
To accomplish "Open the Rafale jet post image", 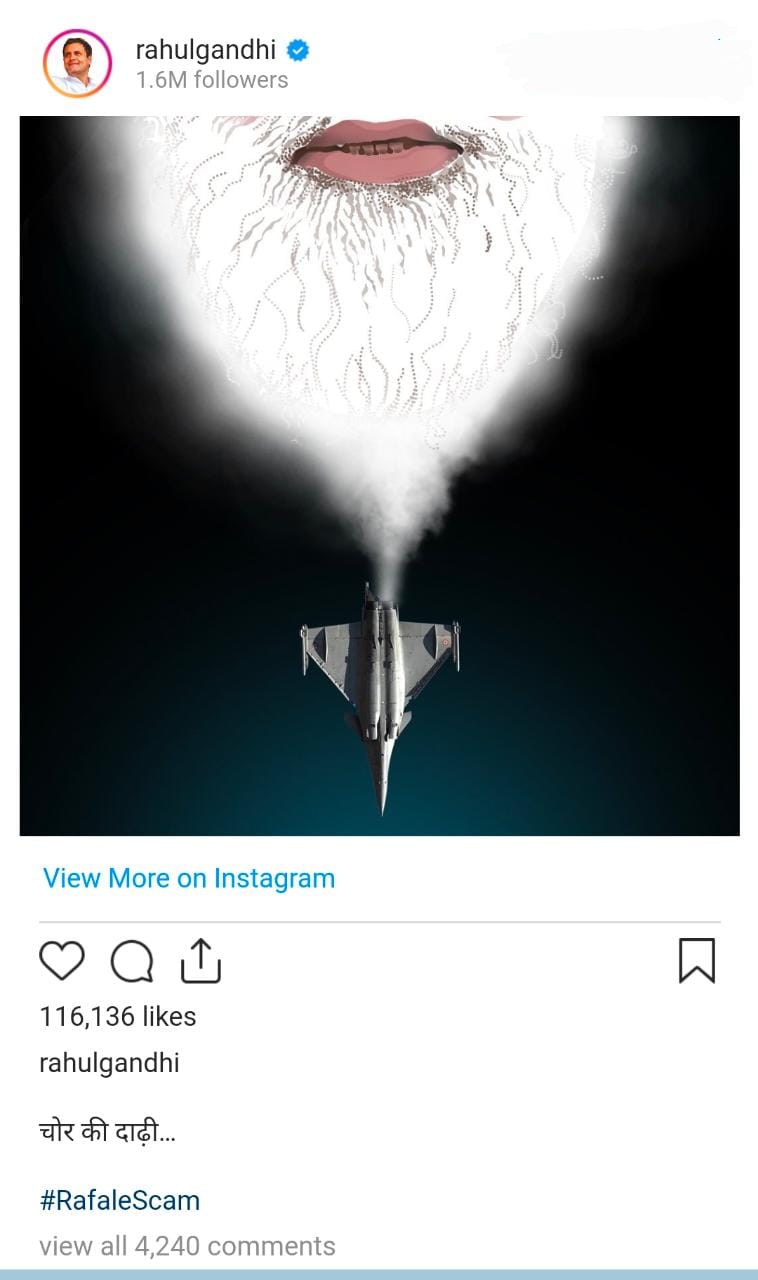I will [x=379, y=476].
